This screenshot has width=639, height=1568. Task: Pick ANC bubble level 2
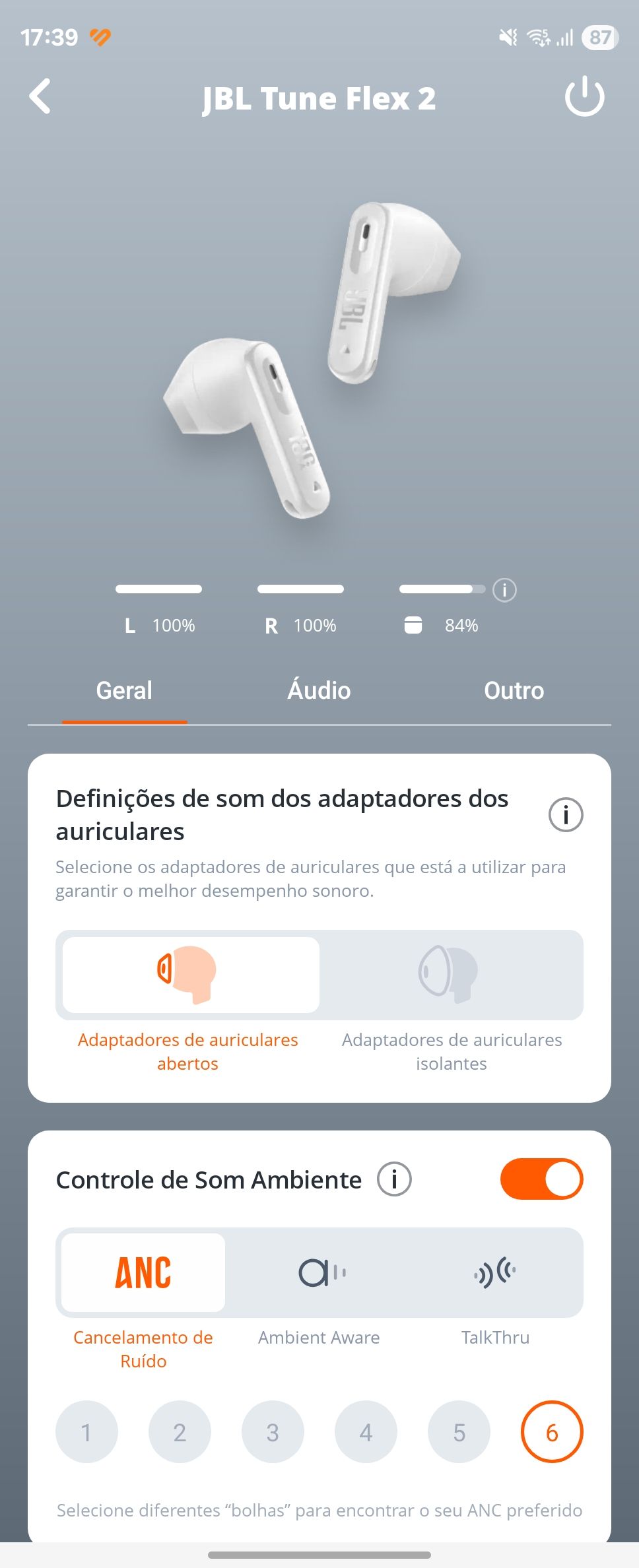[x=180, y=1432]
